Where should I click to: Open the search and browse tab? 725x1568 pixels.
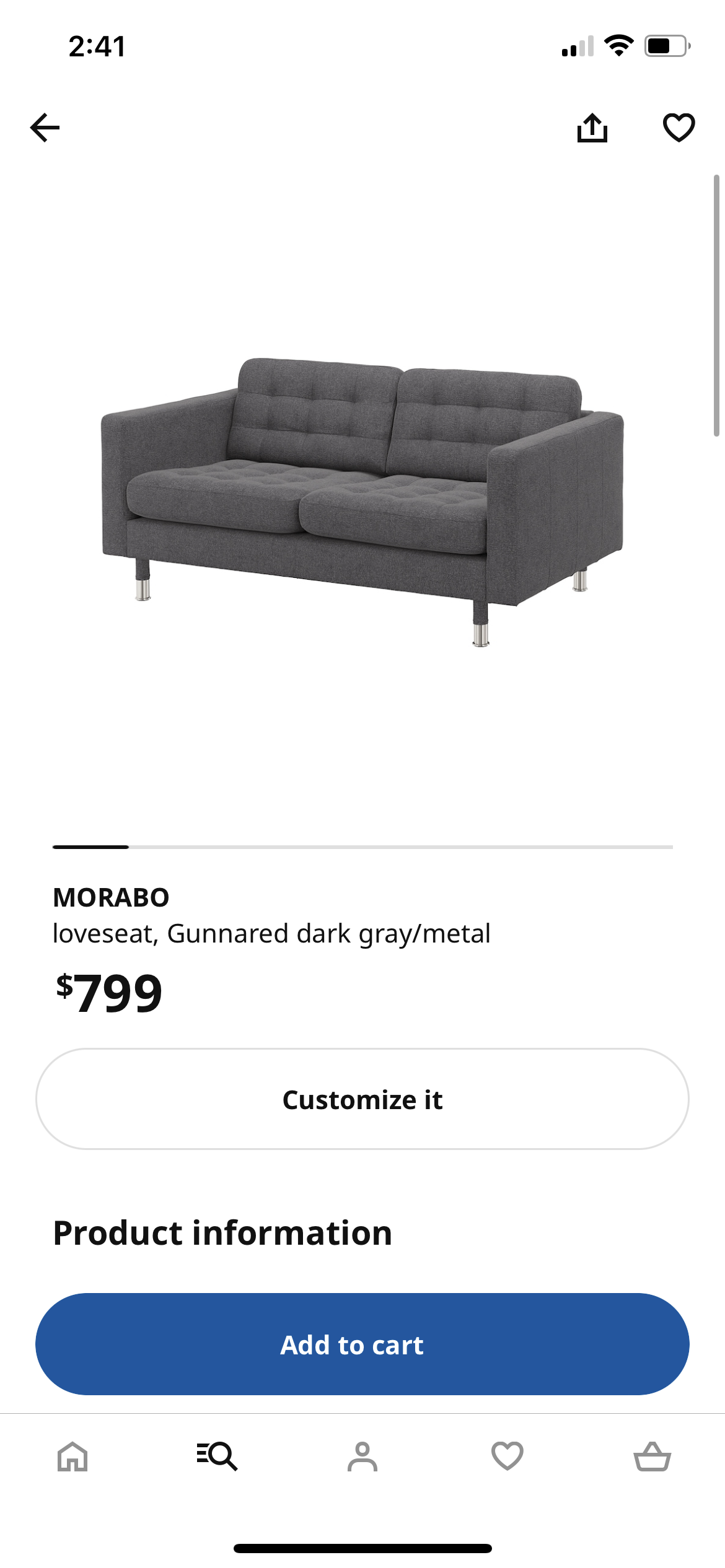coord(217,1456)
